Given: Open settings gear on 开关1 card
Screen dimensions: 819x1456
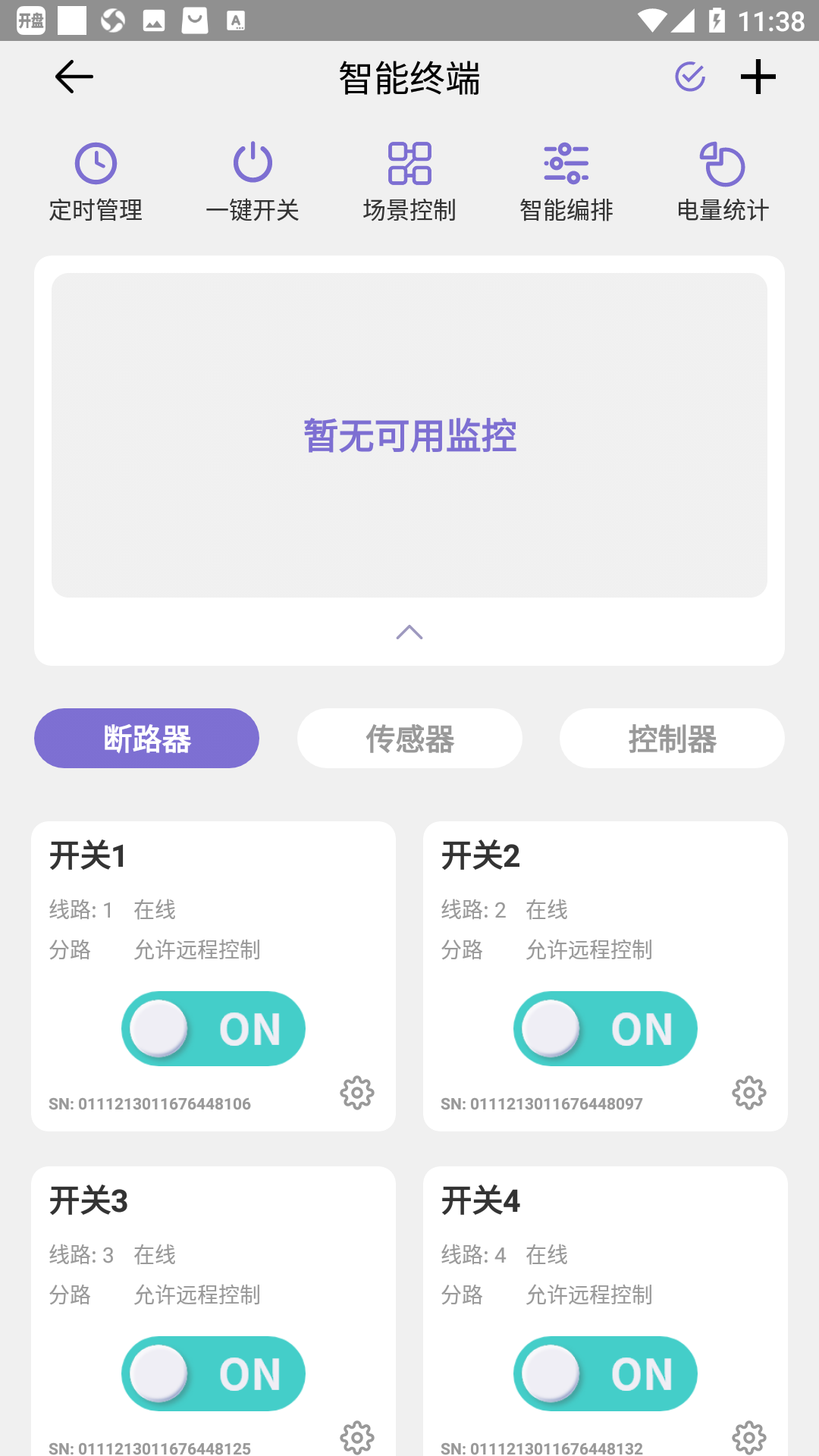Looking at the screenshot, I should (357, 1093).
